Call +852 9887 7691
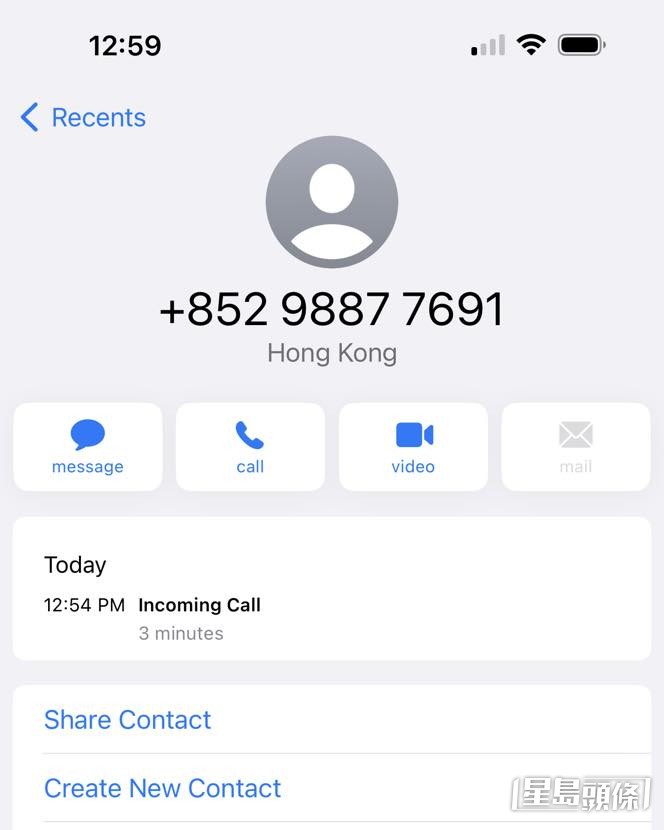 [250, 447]
